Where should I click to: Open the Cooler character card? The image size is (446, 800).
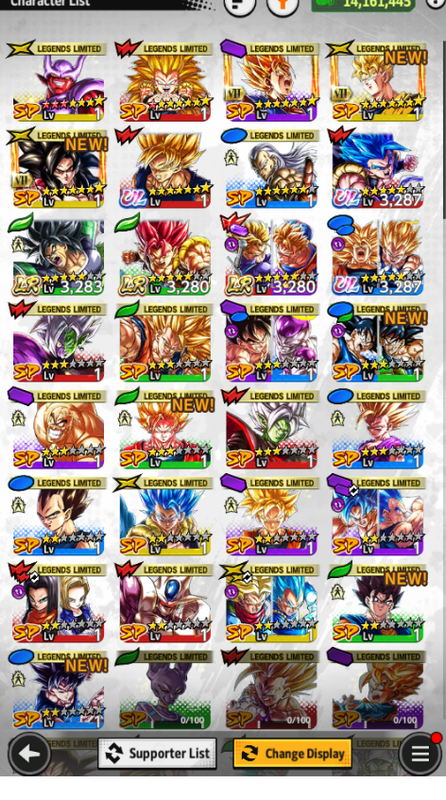coord(165,603)
